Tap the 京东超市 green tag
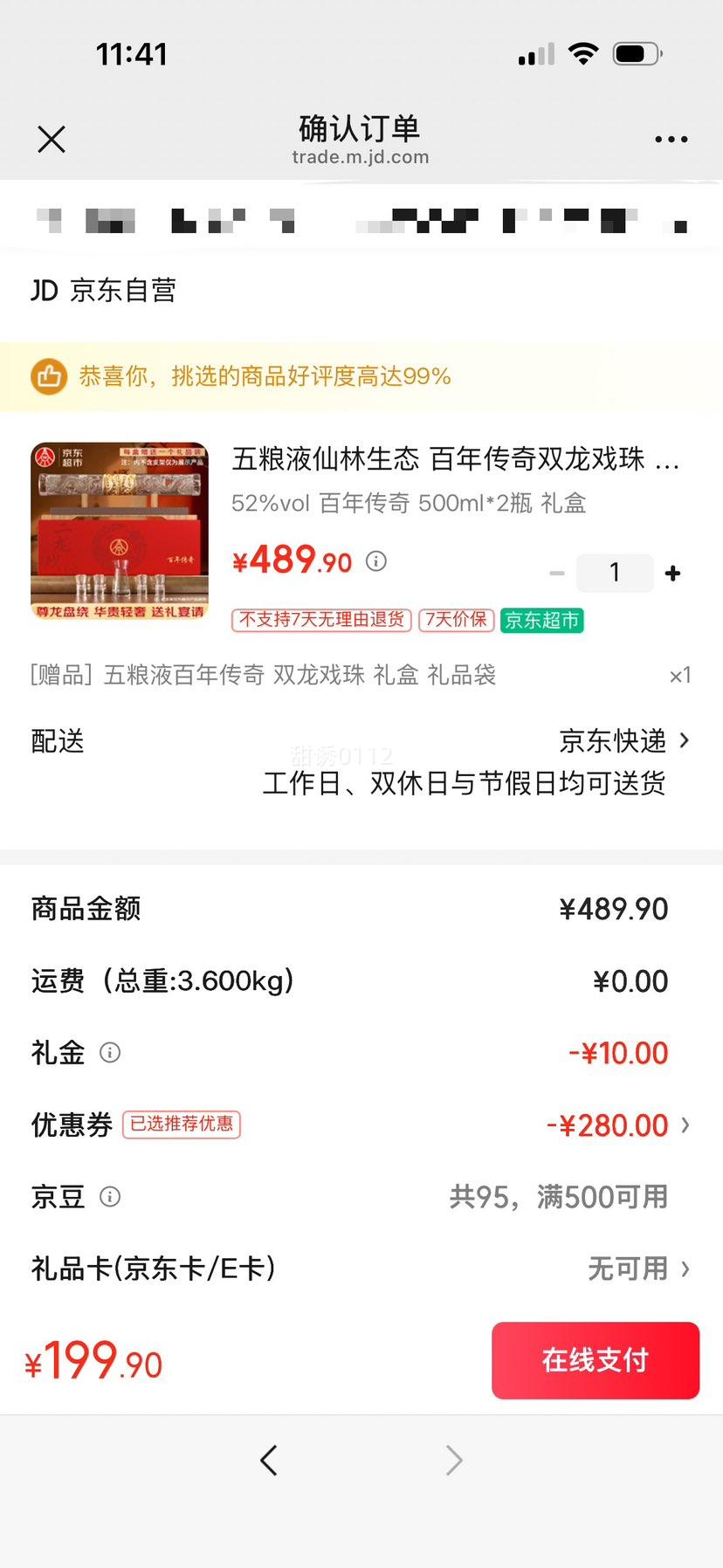Viewport: 723px width, 1568px height. (541, 621)
